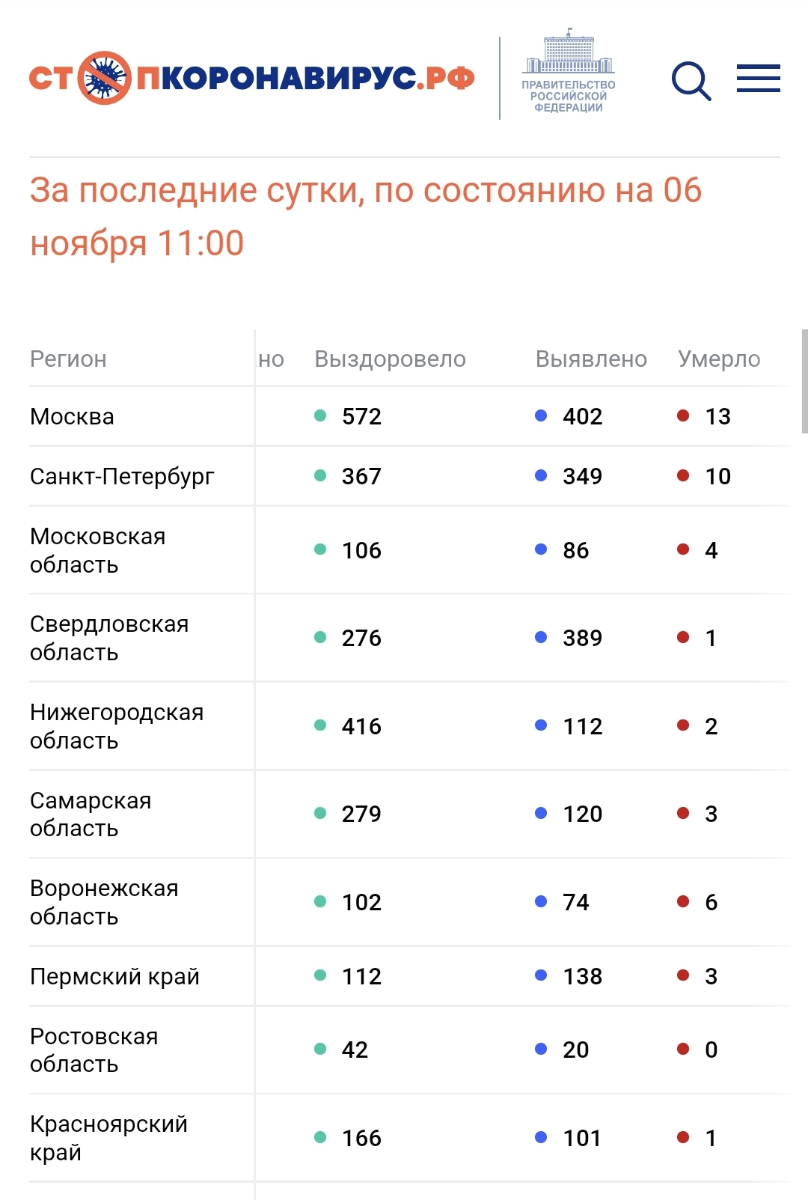Go to the Стопкоронавирус.рф home logo
This screenshot has width=808, height=1200.
[251, 78]
